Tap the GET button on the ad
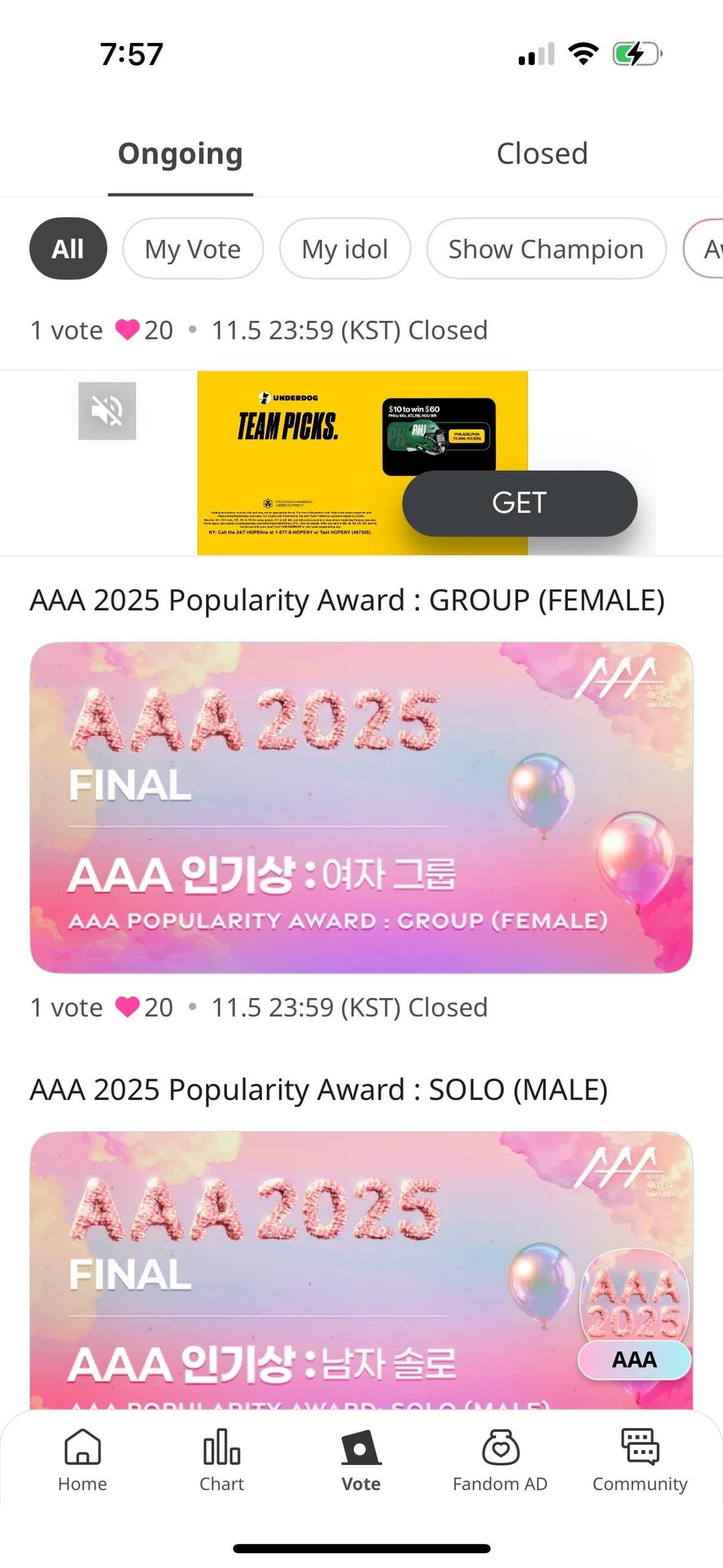 [x=519, y=503]
